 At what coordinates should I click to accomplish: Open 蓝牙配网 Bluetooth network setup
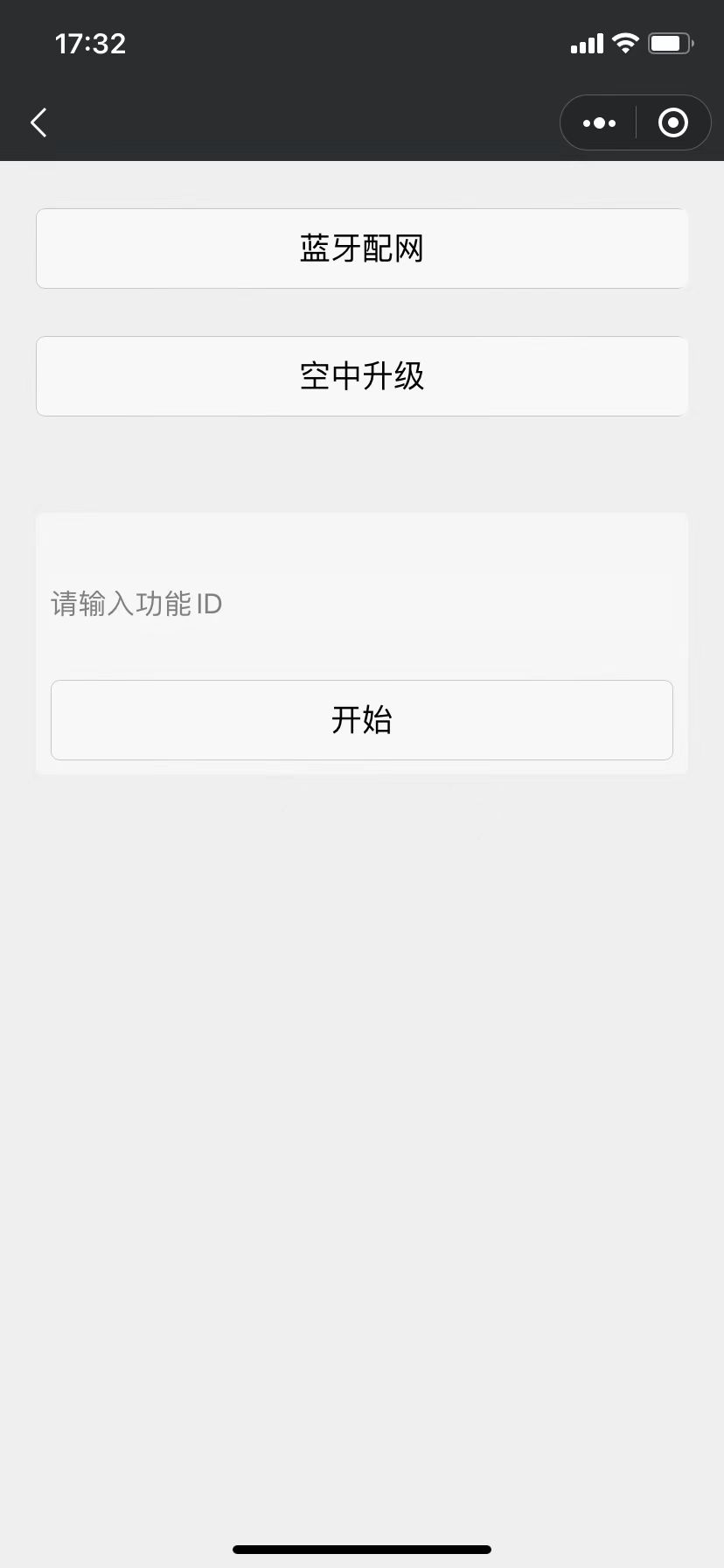(362, 248)
